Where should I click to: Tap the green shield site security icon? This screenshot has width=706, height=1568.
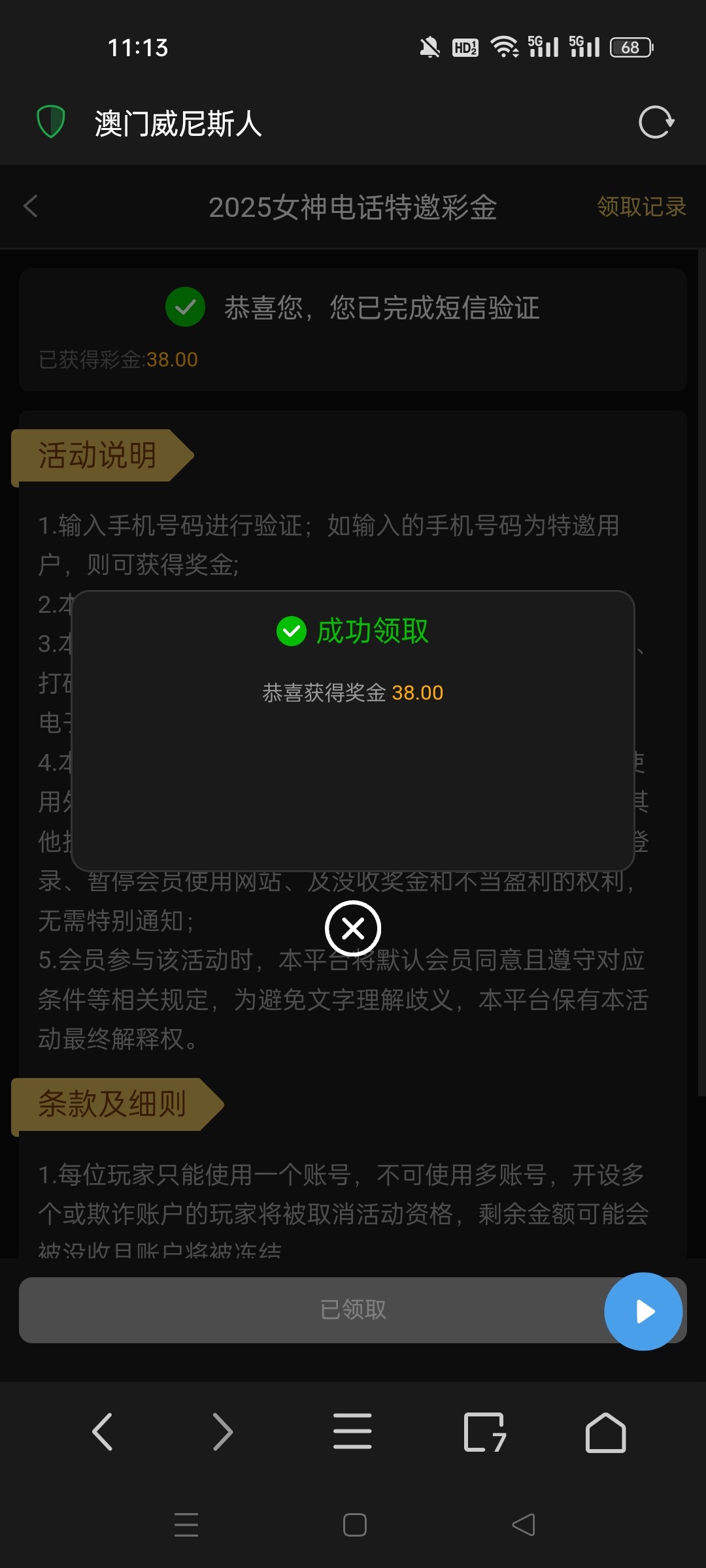(50, 122)
